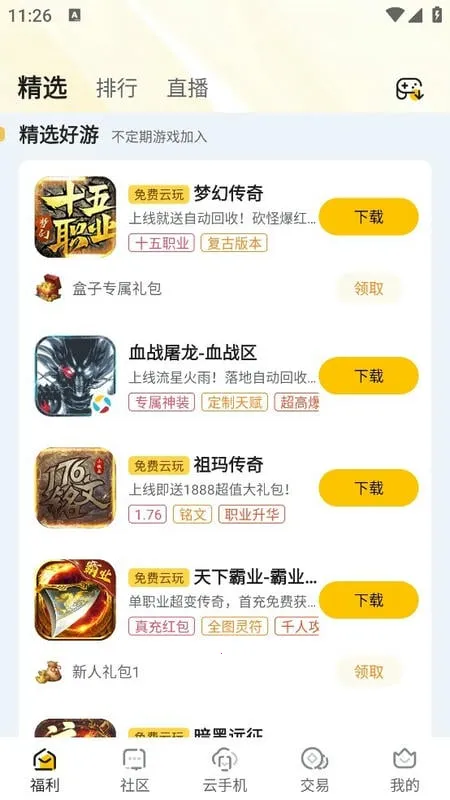
Task: Claim the 新人礼包1 gift
Action: pos(368,672)
